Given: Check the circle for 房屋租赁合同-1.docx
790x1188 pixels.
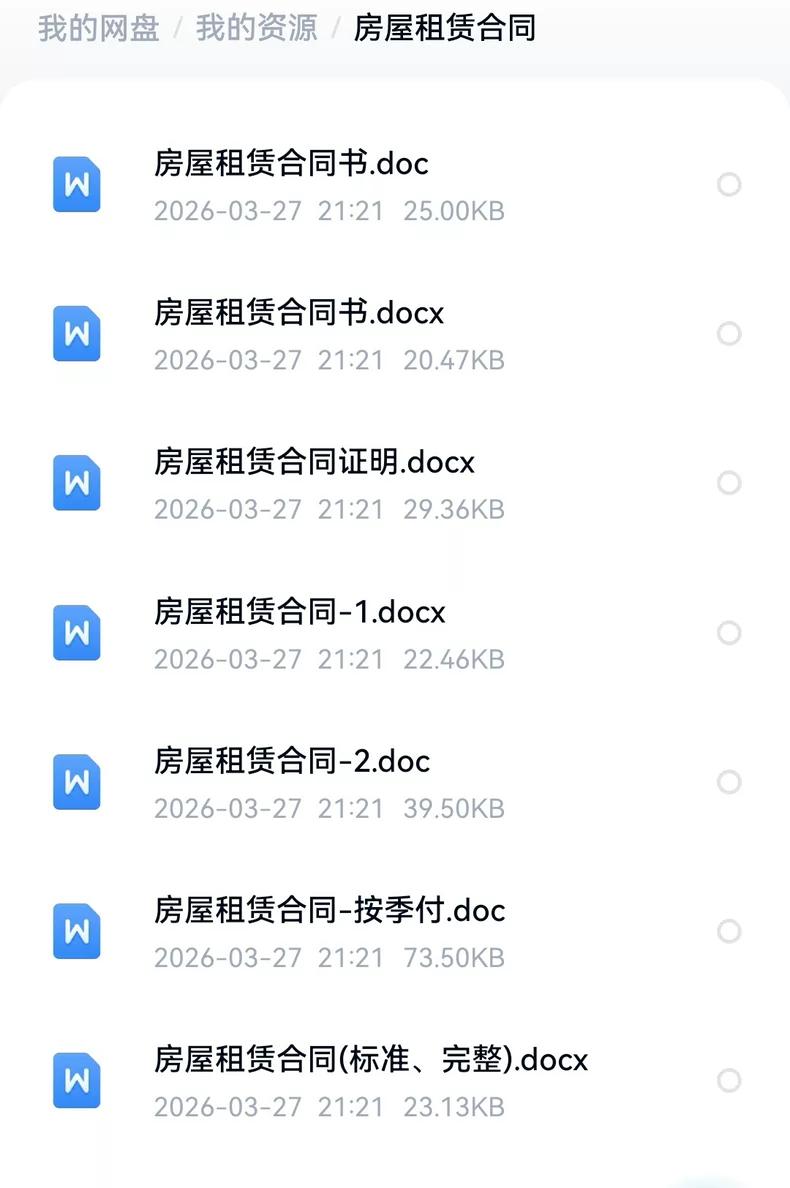Looking at the screenshot, I should pyautogui.click(x=729, y=633).
